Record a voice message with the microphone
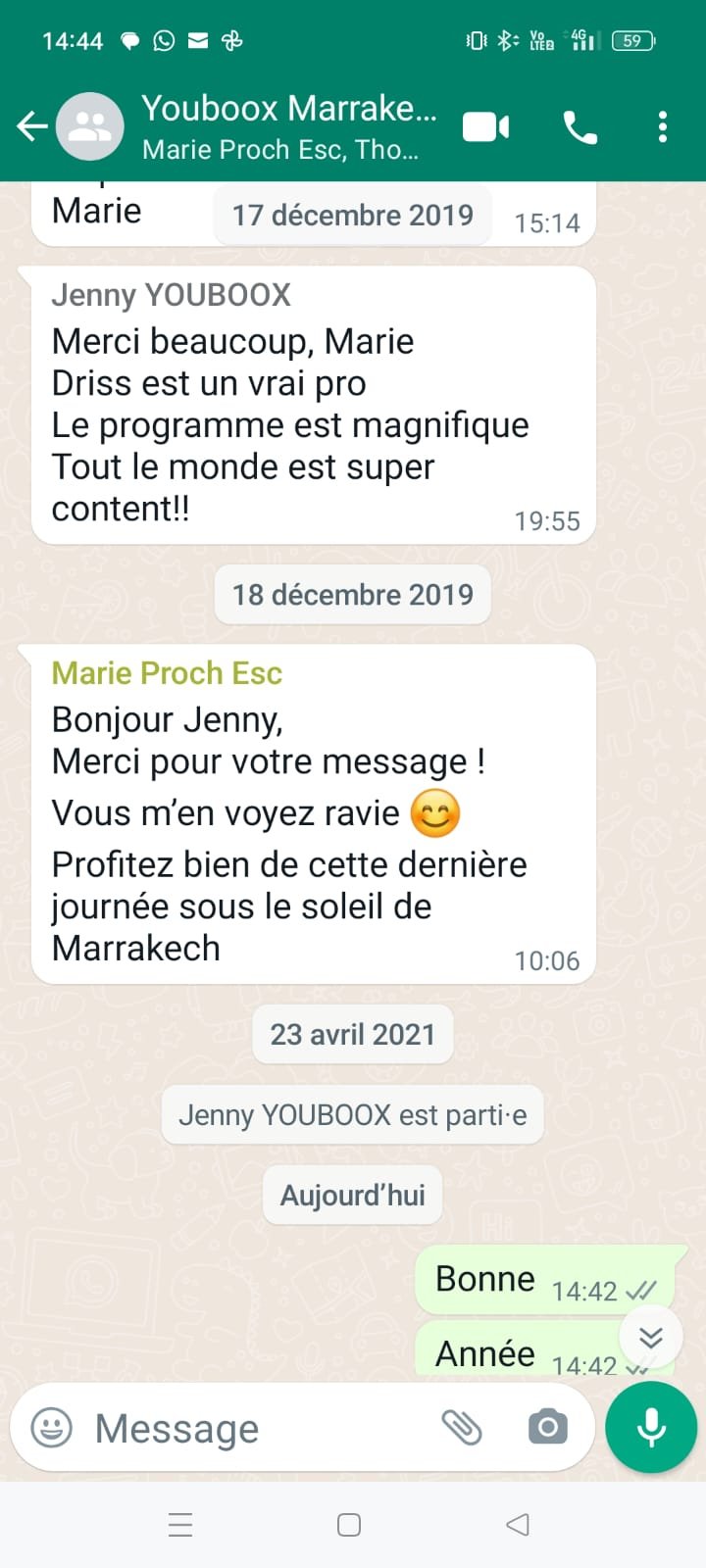The width and height of the screenshot is (706, 1568). (651, 1428)
